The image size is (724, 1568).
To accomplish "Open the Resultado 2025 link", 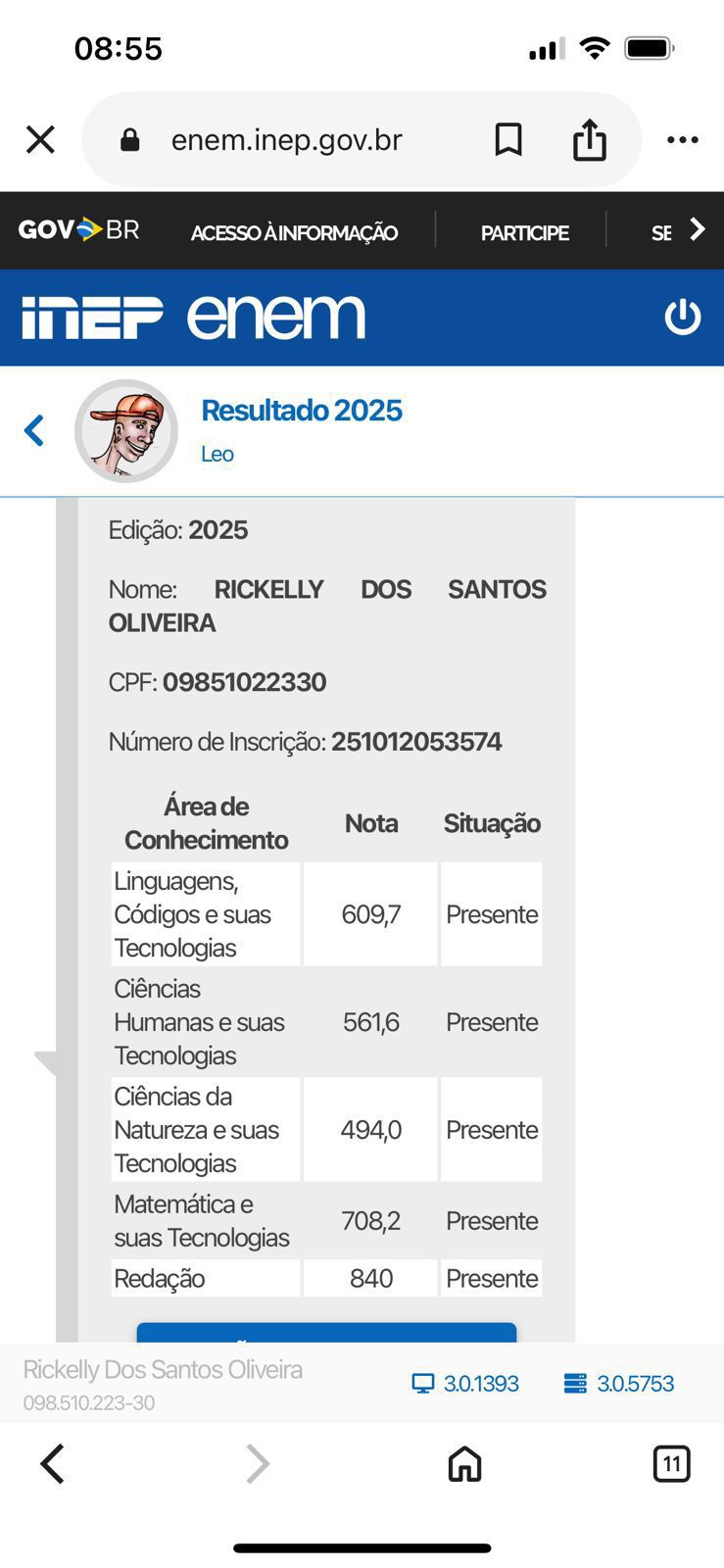I will [302, 410].
